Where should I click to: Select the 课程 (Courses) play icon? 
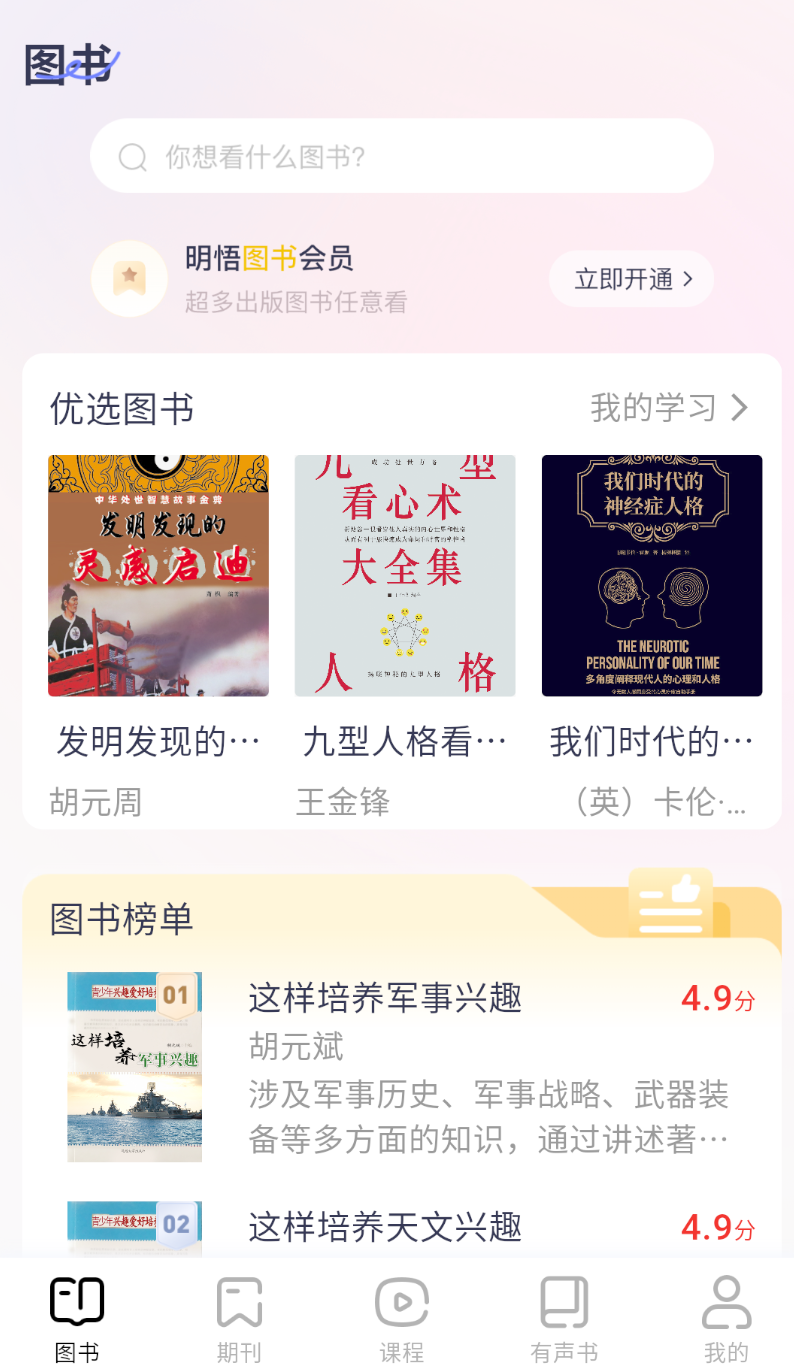(402, 1300)
